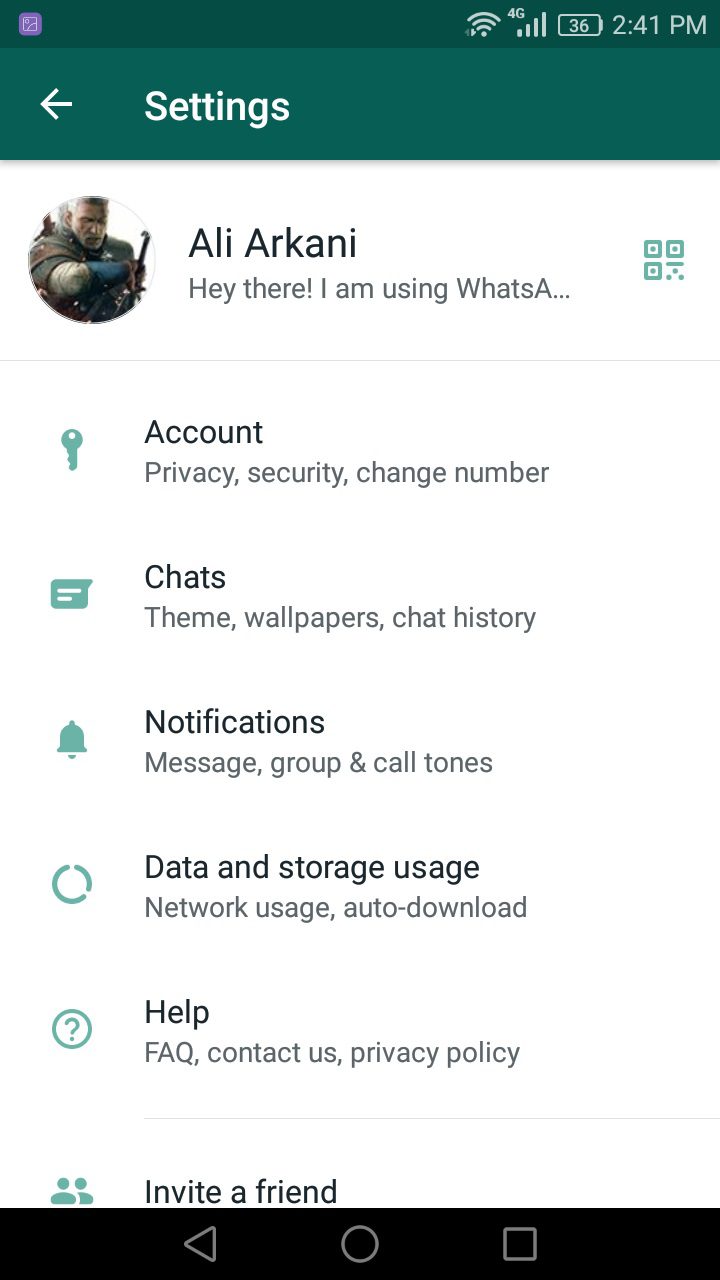This screenshot has height=1280, width=720.
Task: Tap the system home button
Action: (x=360, y=1244)
